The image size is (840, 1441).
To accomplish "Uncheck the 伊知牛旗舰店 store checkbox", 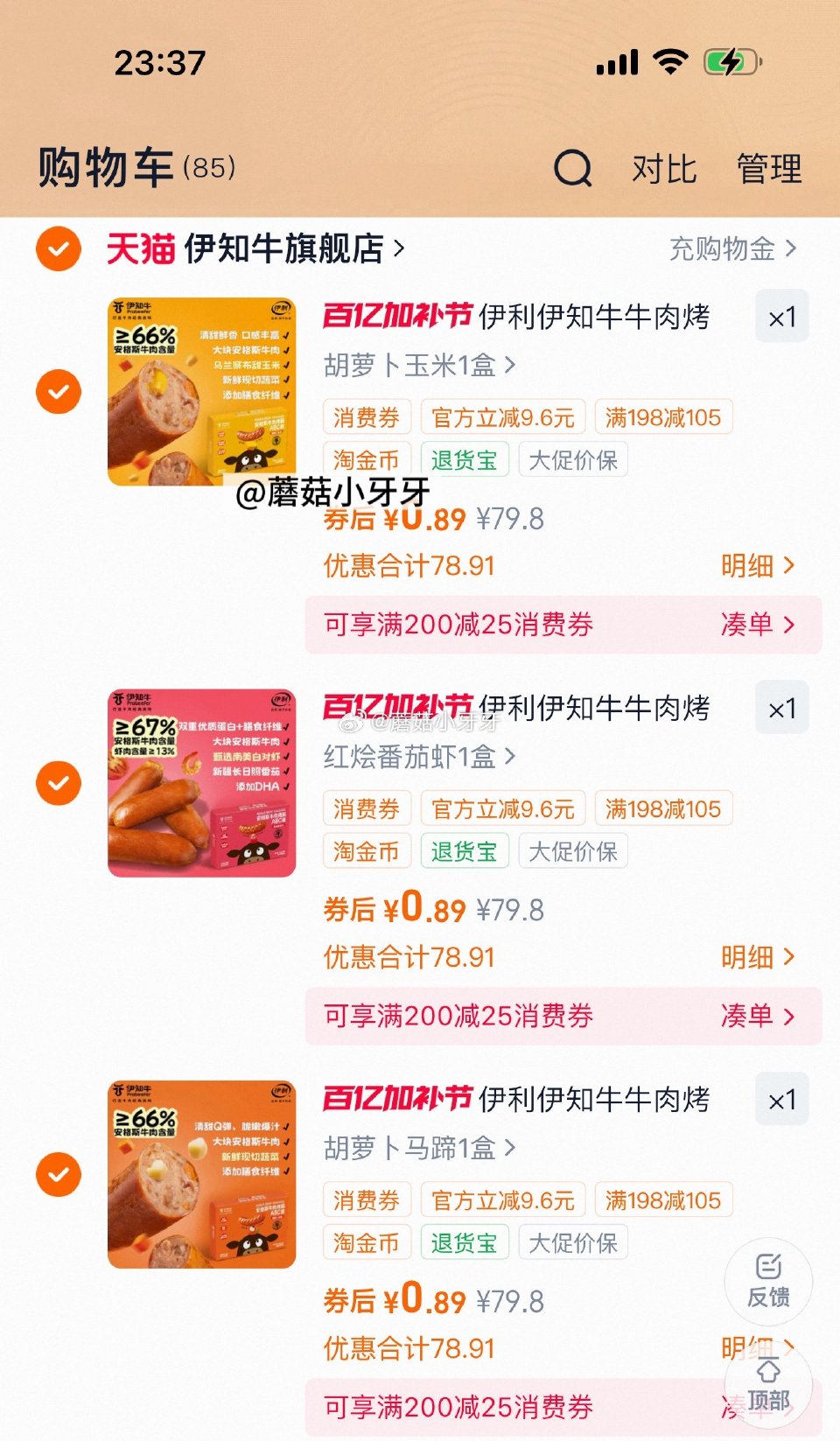I will click(x=58, y=248).
